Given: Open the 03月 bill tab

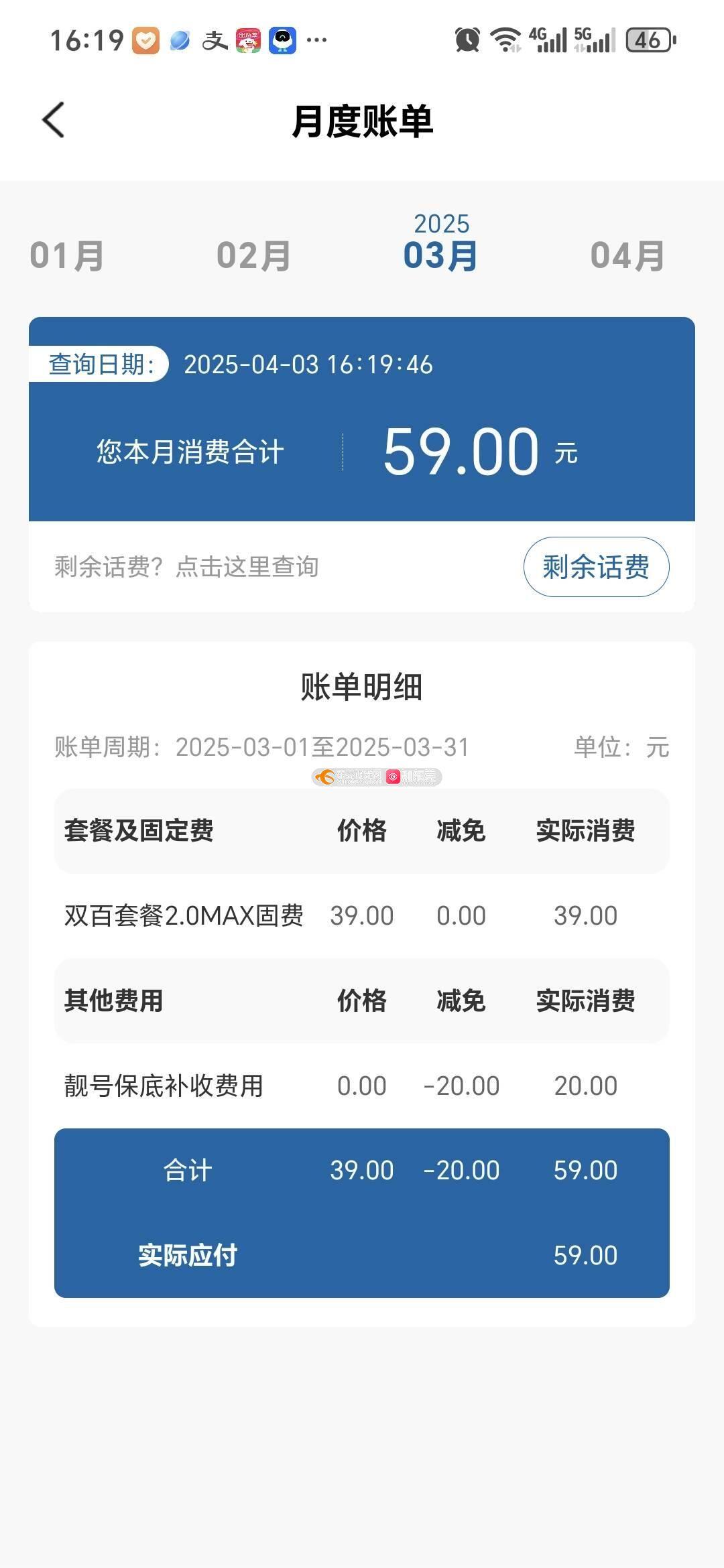Looking at the screenshot, I should click(440, 255).
